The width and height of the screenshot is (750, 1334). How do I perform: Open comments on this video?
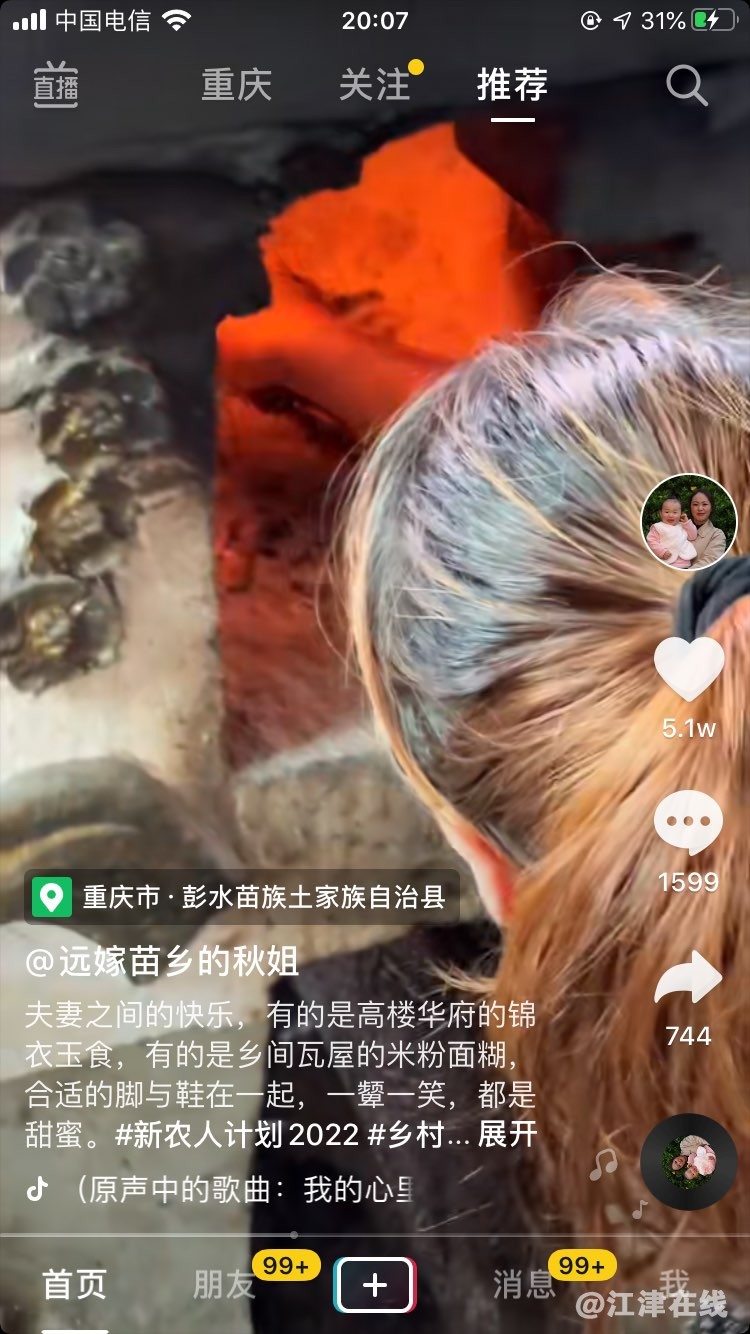pyautogui.click(x=688, y=824)
